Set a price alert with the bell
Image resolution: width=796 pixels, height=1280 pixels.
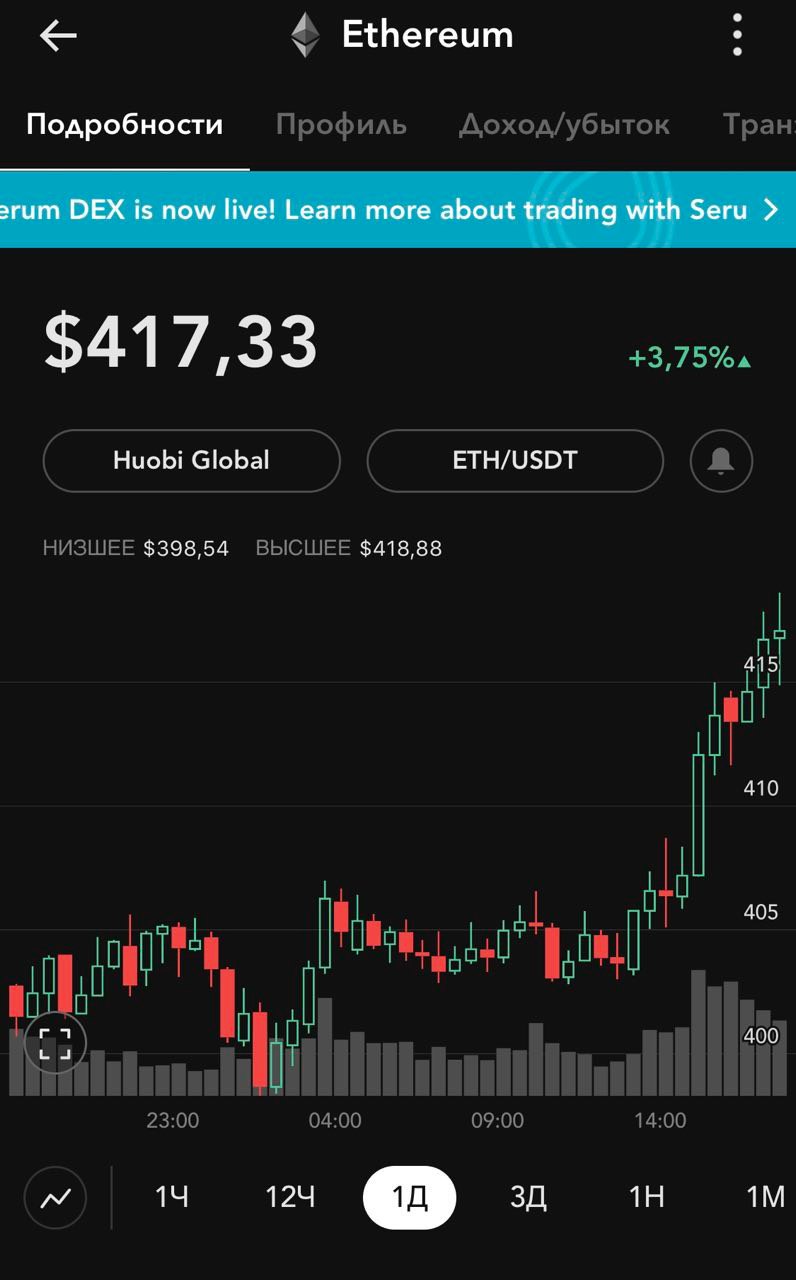tap(721, 461)
